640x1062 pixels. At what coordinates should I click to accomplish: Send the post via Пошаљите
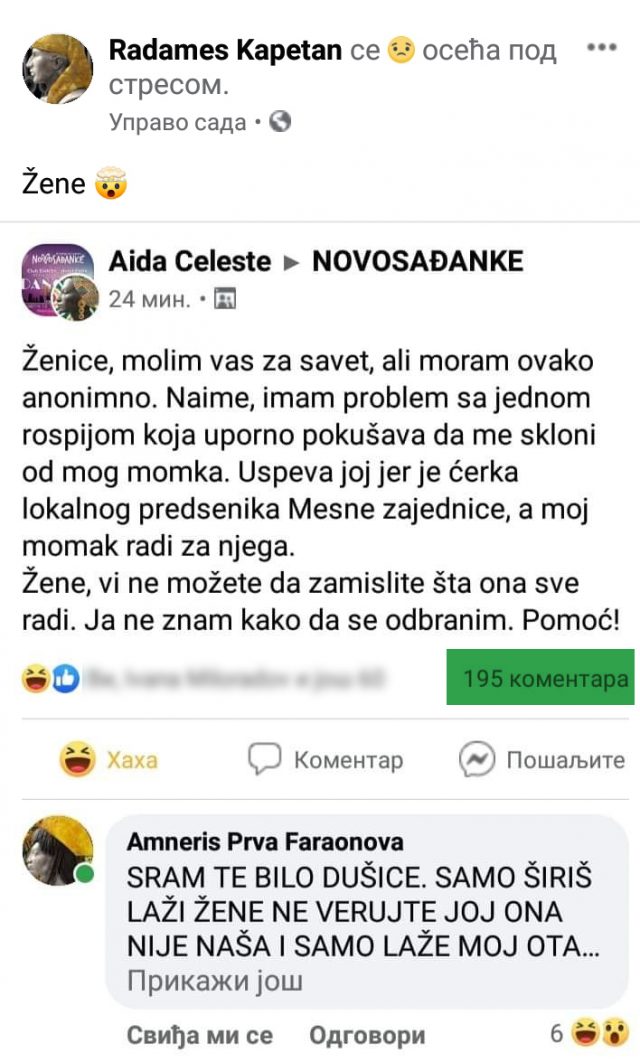pyautogui.click(x=543, y=759)
